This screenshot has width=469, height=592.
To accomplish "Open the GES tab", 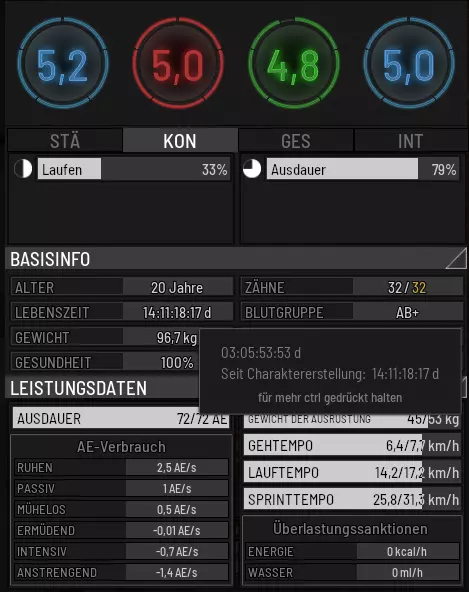I will [296, 141].
